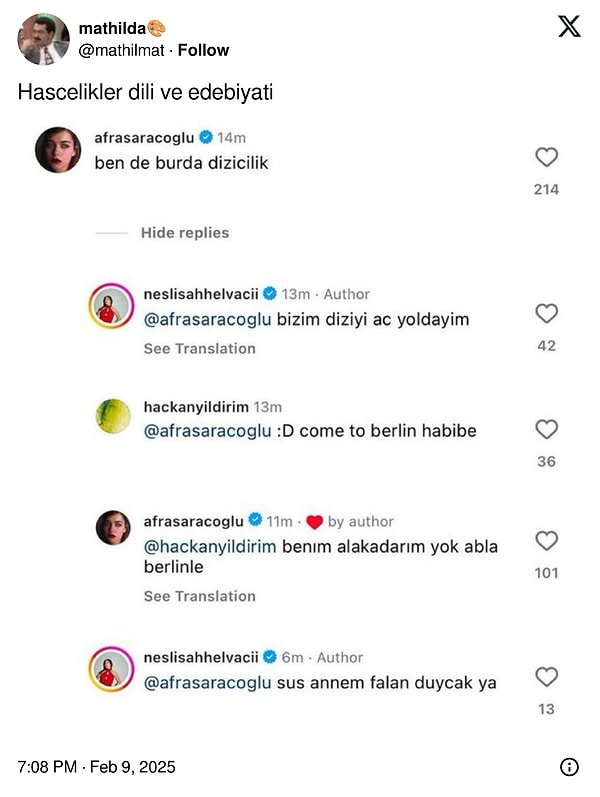This screenshot has height=797, width=600.
Task: Open the 7:08 PM Feb 9, 2025 timestamp link
Action: pyautogui.click(x=96, y=767)
